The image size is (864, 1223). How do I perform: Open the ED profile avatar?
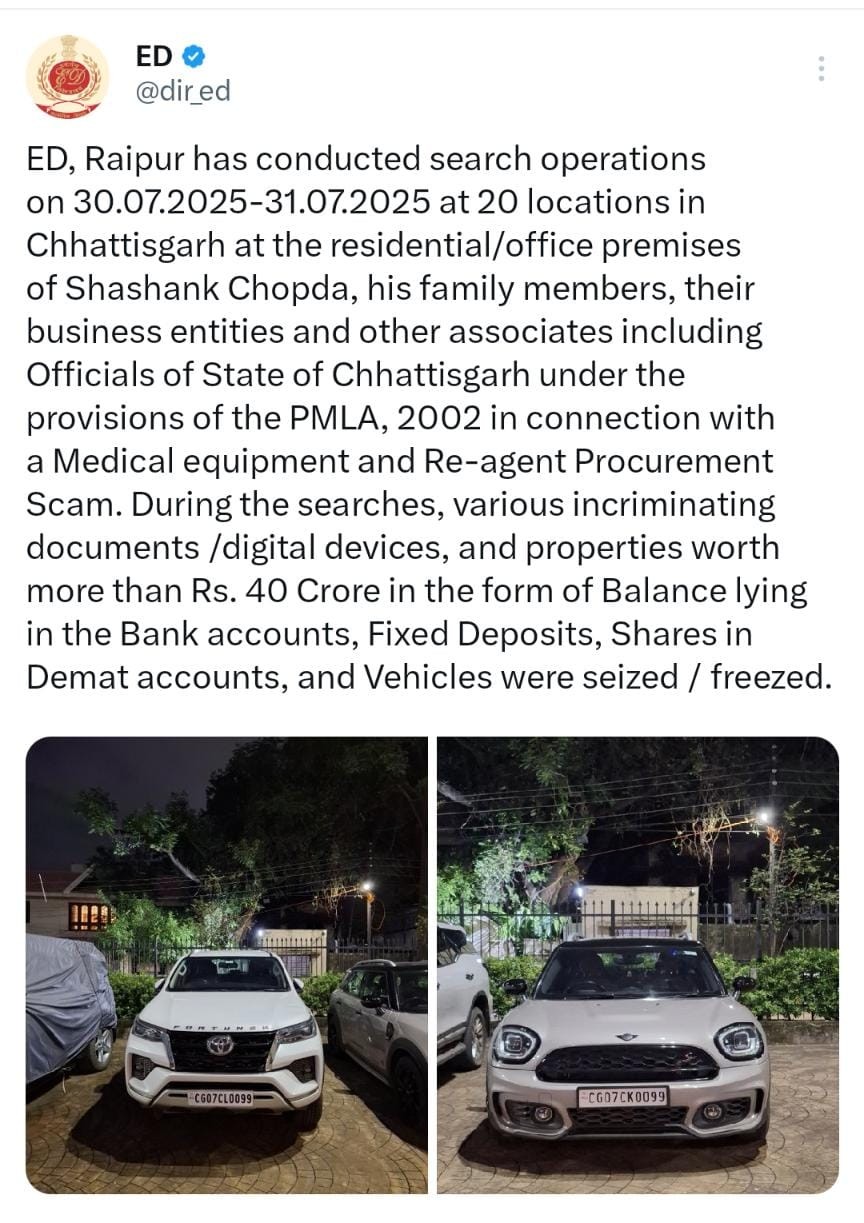coord(68,76)
